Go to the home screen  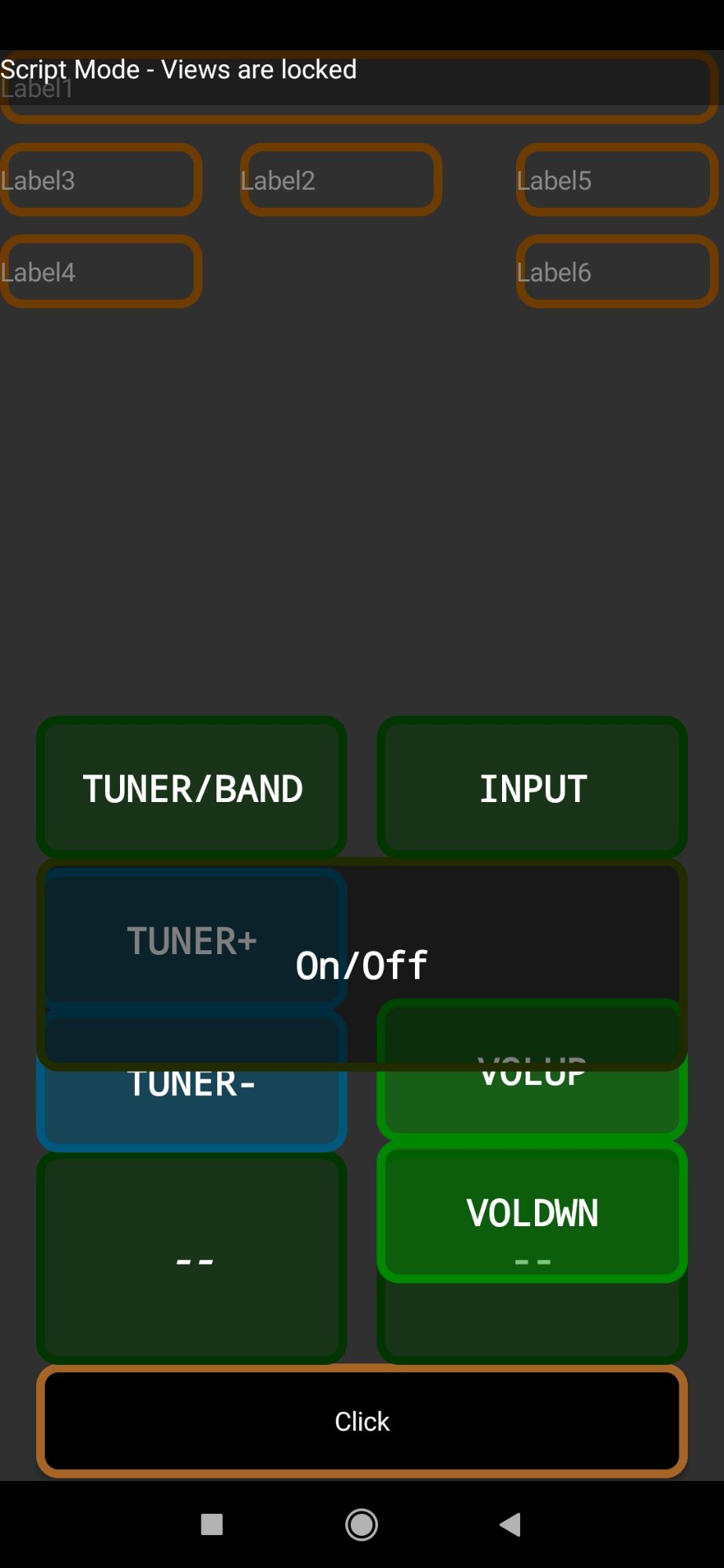[362, 1525]
